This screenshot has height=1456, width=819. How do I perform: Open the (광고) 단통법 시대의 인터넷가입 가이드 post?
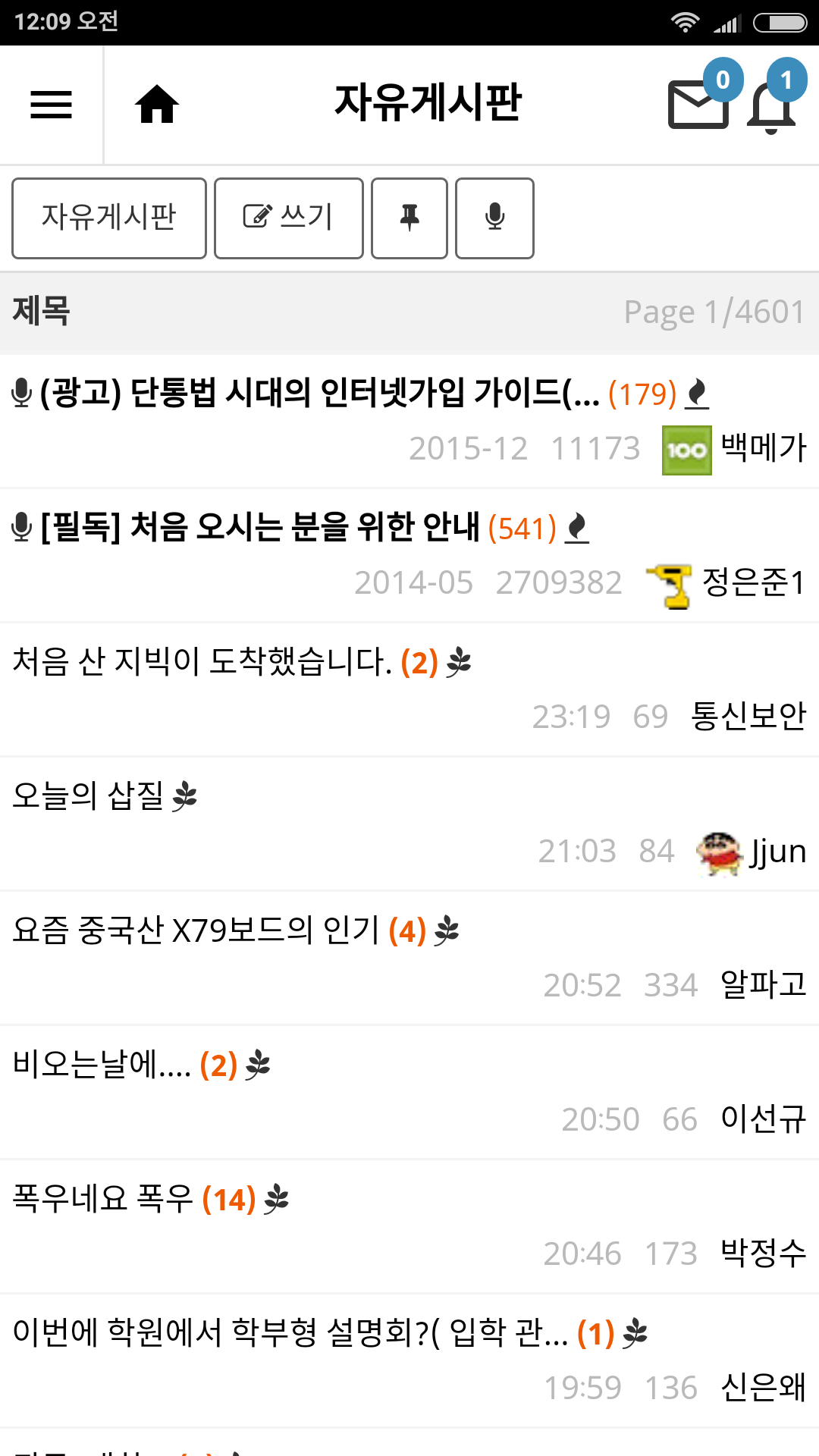[318, 394]
